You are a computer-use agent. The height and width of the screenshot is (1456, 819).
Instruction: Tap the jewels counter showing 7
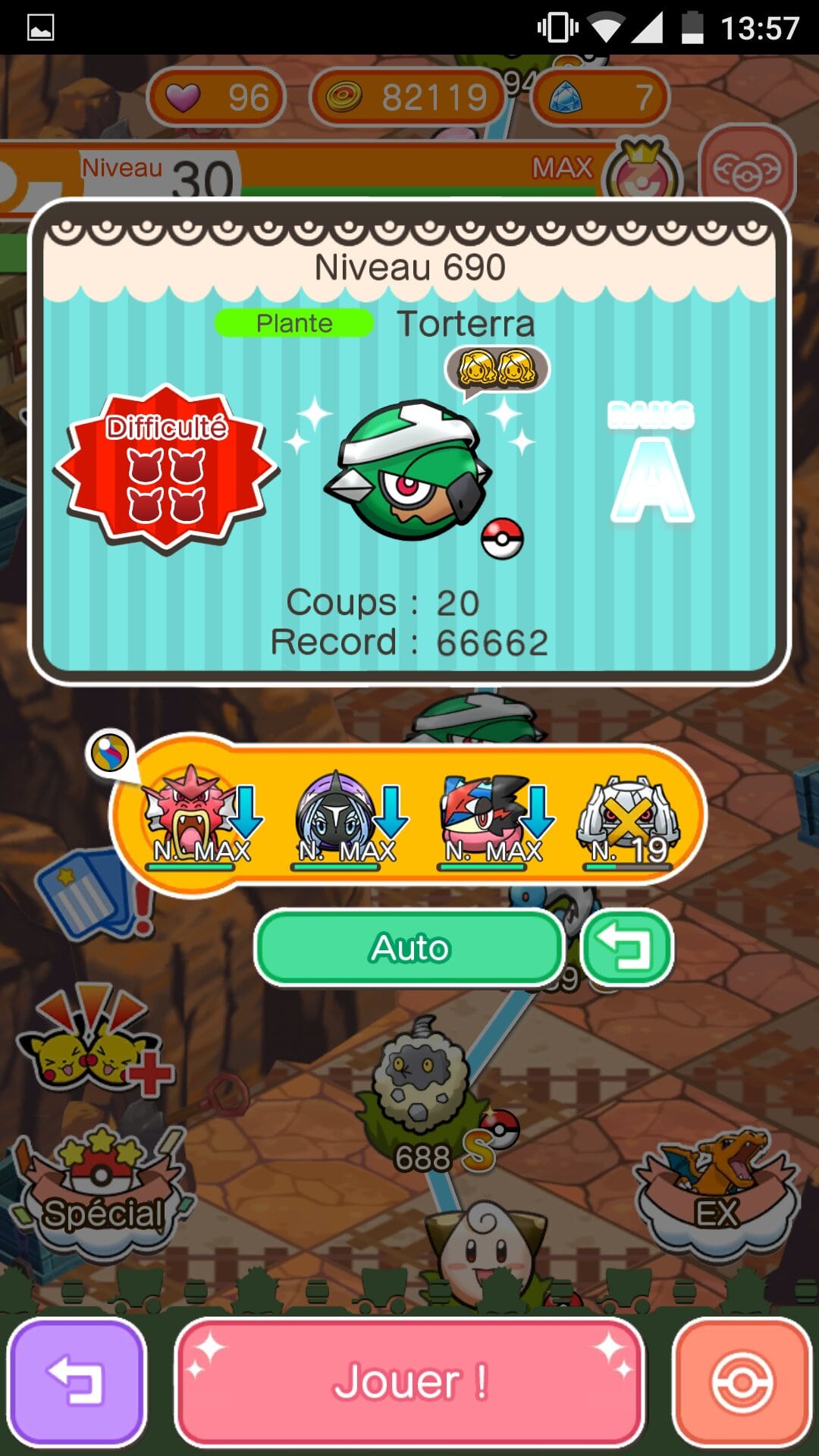pyautogui.click(x=599, y=97)
